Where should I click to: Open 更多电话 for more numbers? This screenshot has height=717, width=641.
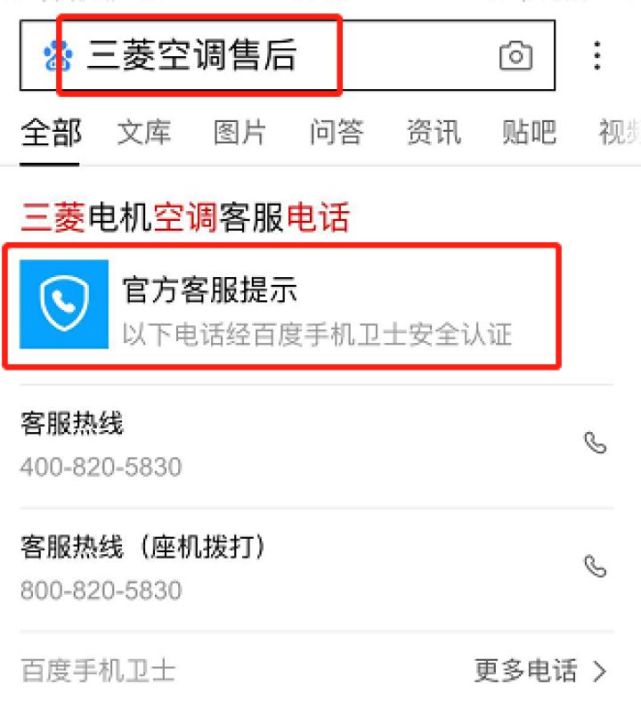[x=540, y=670]
